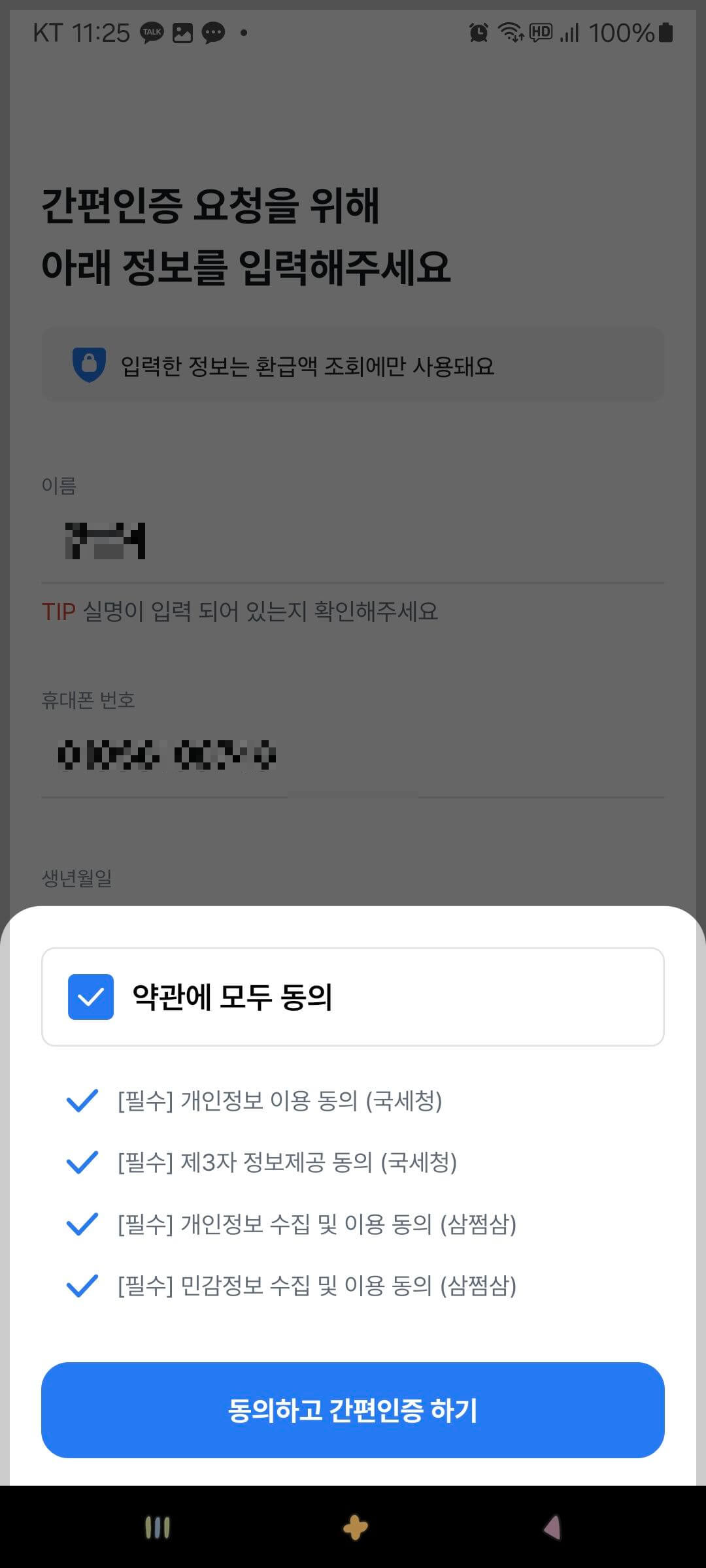
Task: Uncheck 제3자 정보제공 동의 (국세청) consent
Action: tap(82, 1162)
